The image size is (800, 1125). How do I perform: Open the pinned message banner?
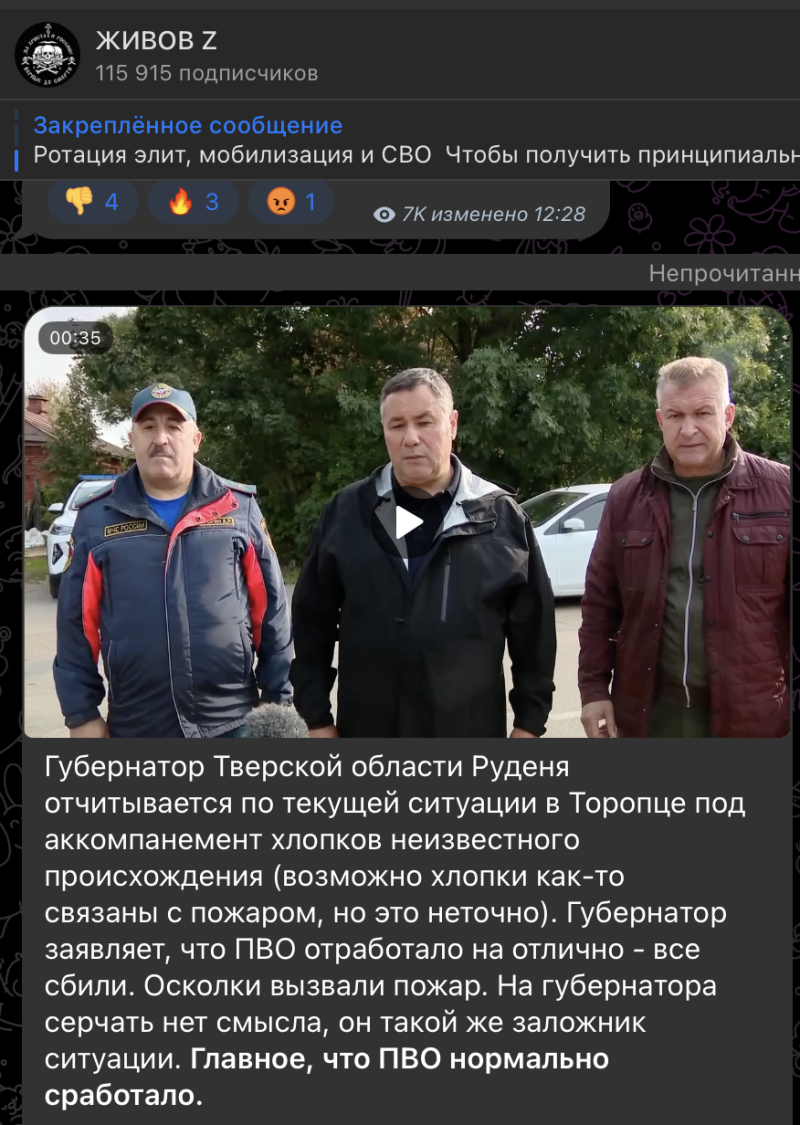tap(400, 140)
